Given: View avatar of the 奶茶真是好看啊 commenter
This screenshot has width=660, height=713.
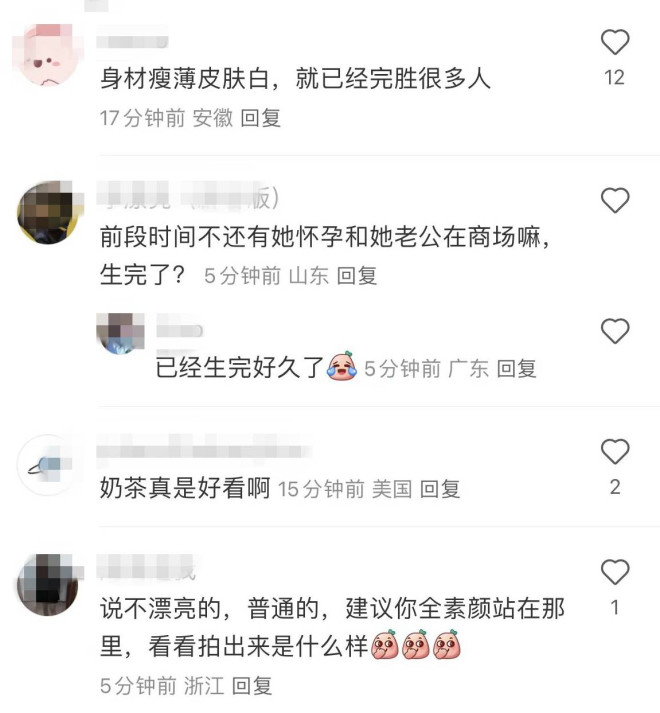Looking at the screenshot, I should click(49, 462).
